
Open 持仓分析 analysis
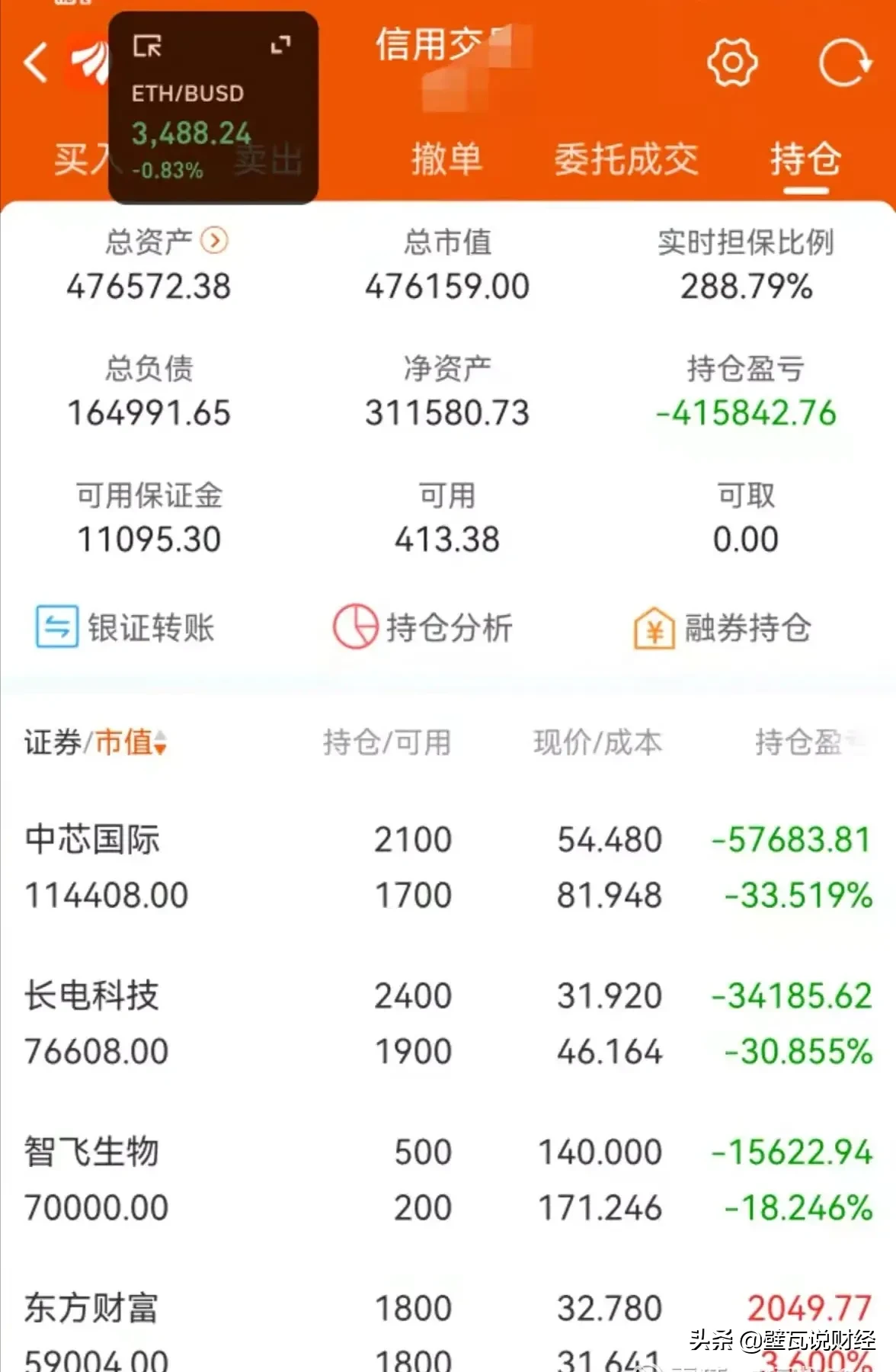point(424,628)
